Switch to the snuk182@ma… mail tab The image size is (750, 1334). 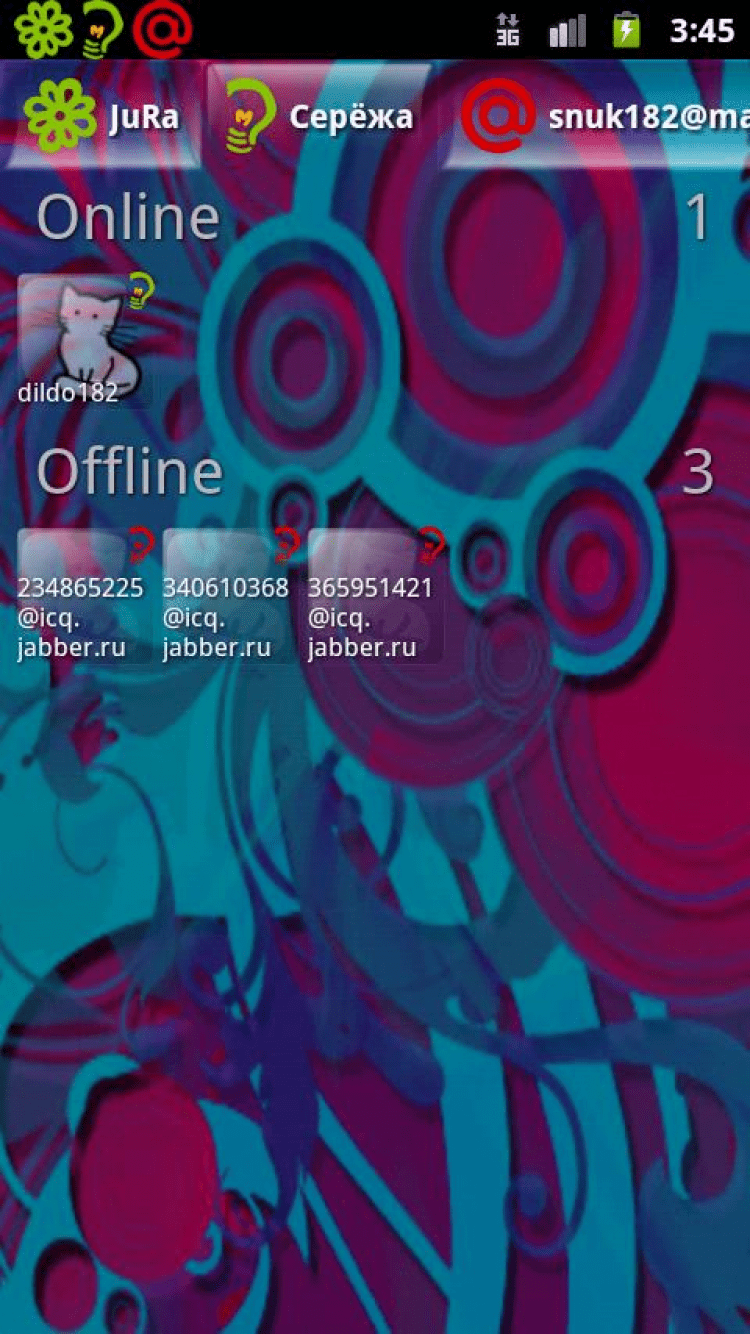pyautogui.click(x=600, y=117)
